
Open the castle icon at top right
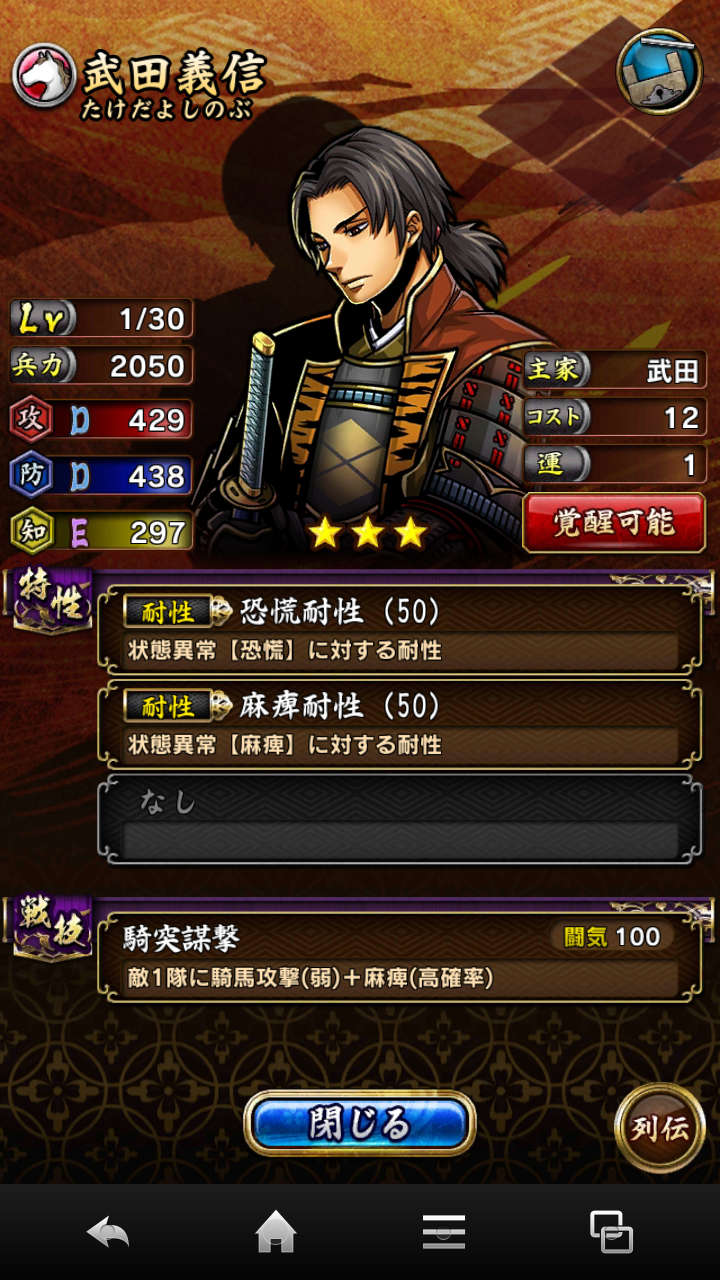(659, 71)
